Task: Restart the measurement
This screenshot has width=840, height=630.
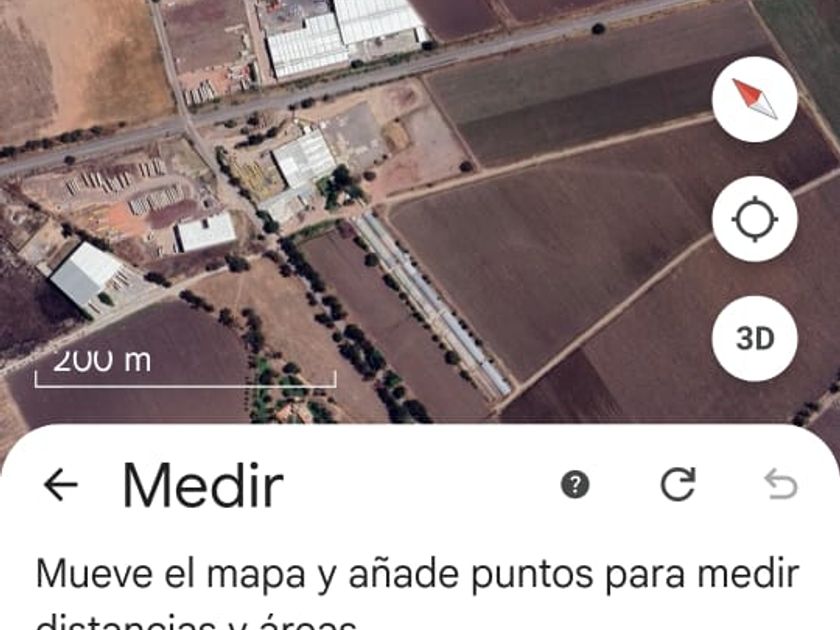Action: tap(678, 485)
